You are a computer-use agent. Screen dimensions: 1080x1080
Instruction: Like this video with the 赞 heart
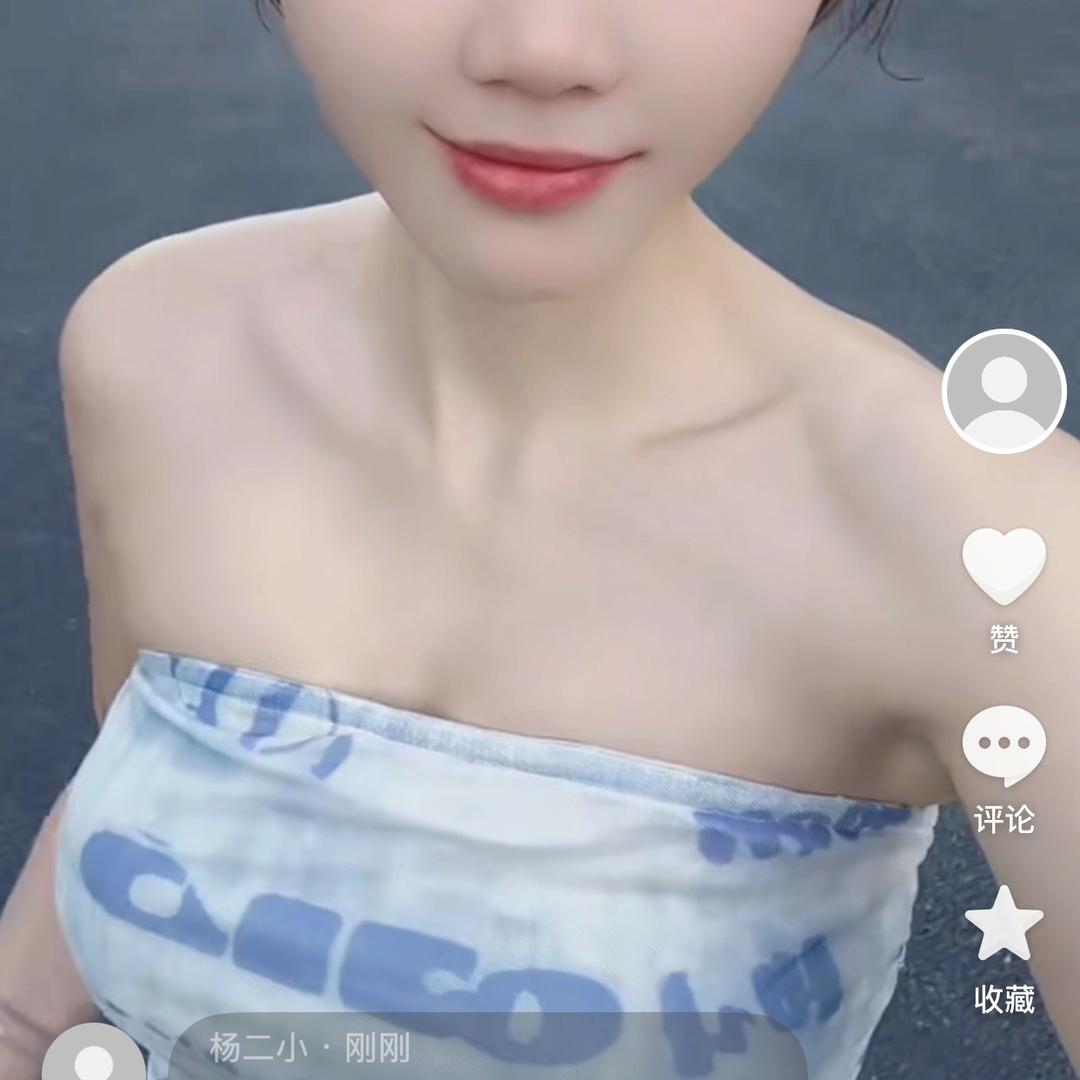1004,566
